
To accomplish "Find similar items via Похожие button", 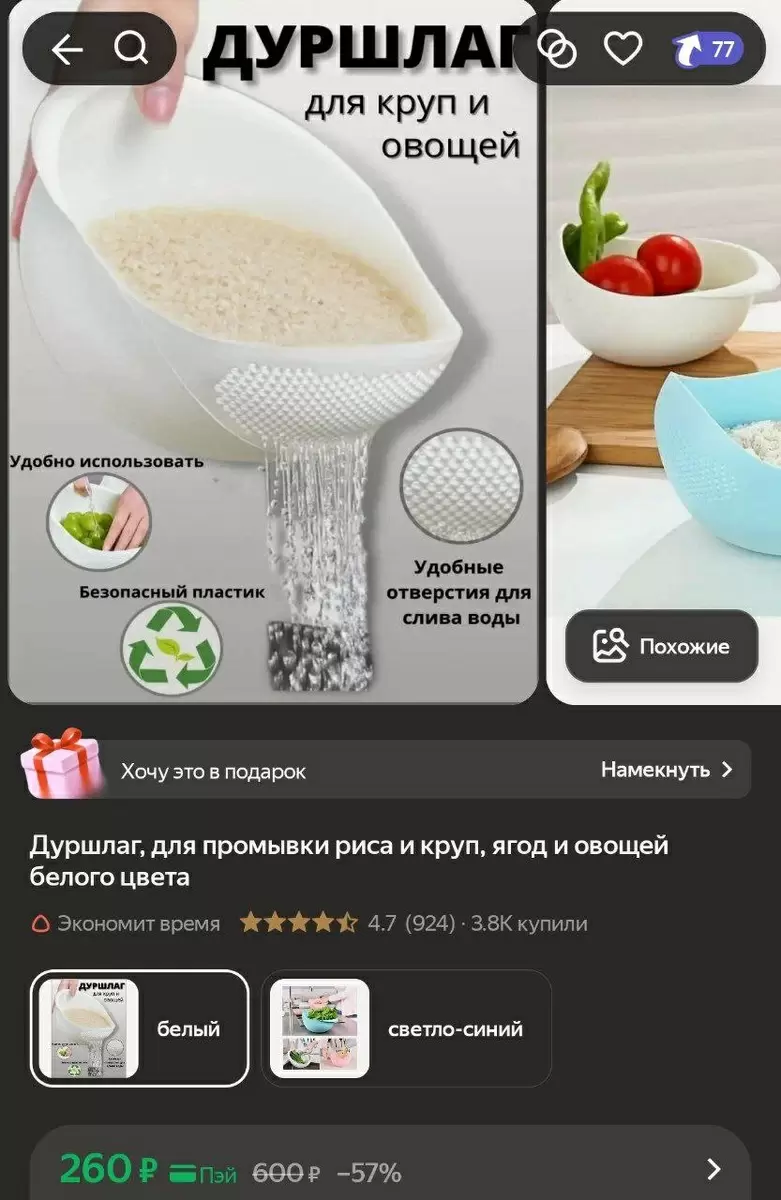I will click(662, 646).
